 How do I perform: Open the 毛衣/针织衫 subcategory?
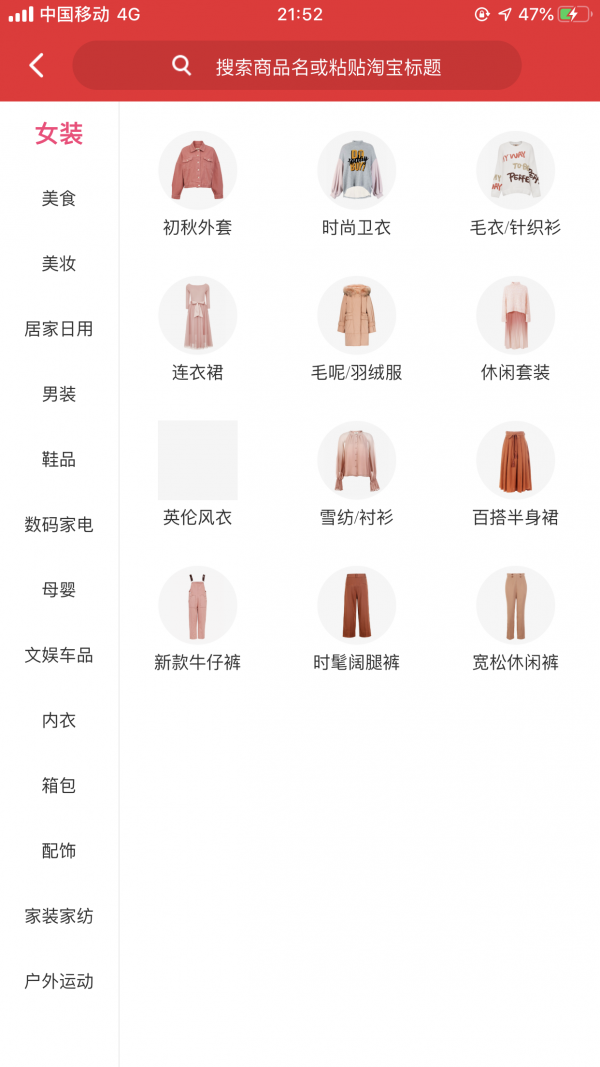tap(515, 185)
